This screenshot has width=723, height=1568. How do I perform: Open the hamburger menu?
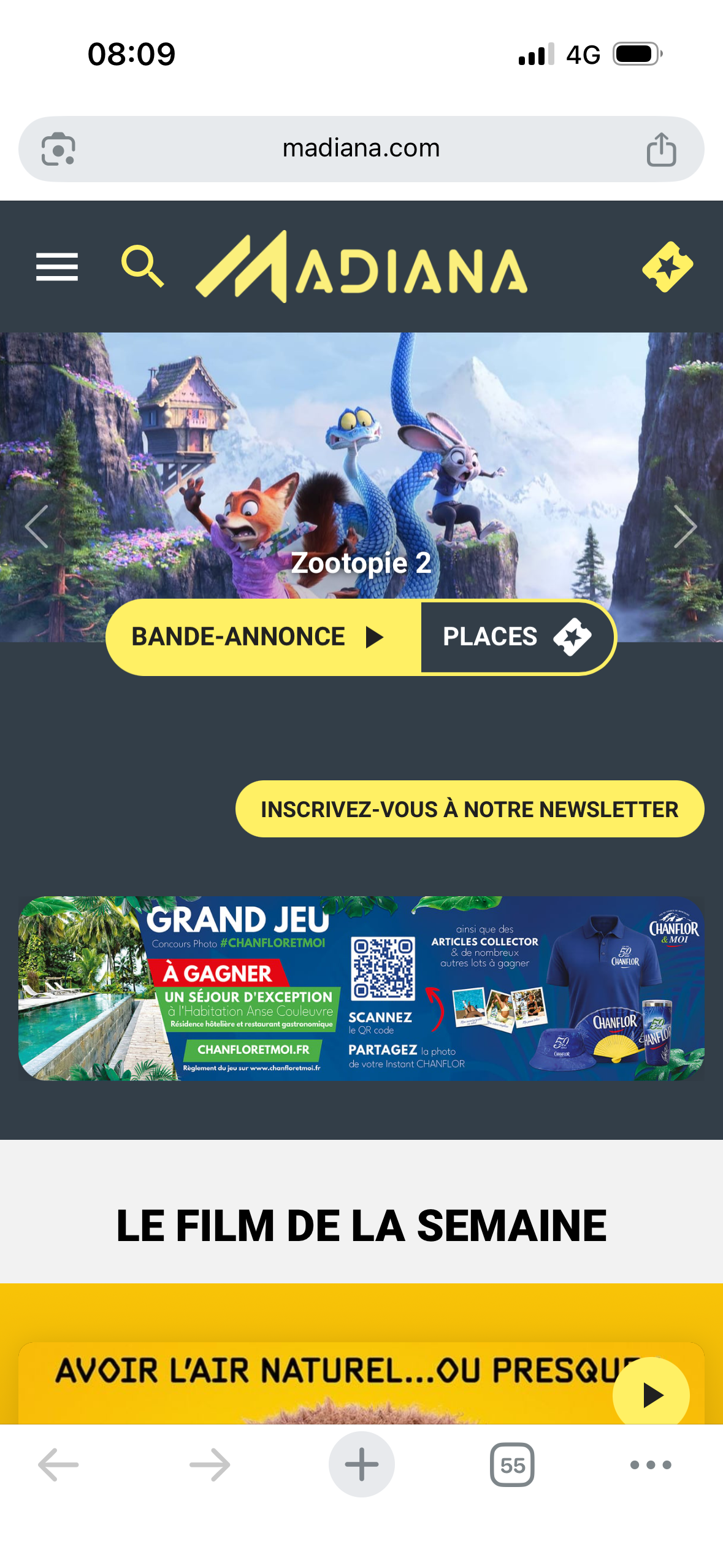[56, 267]
